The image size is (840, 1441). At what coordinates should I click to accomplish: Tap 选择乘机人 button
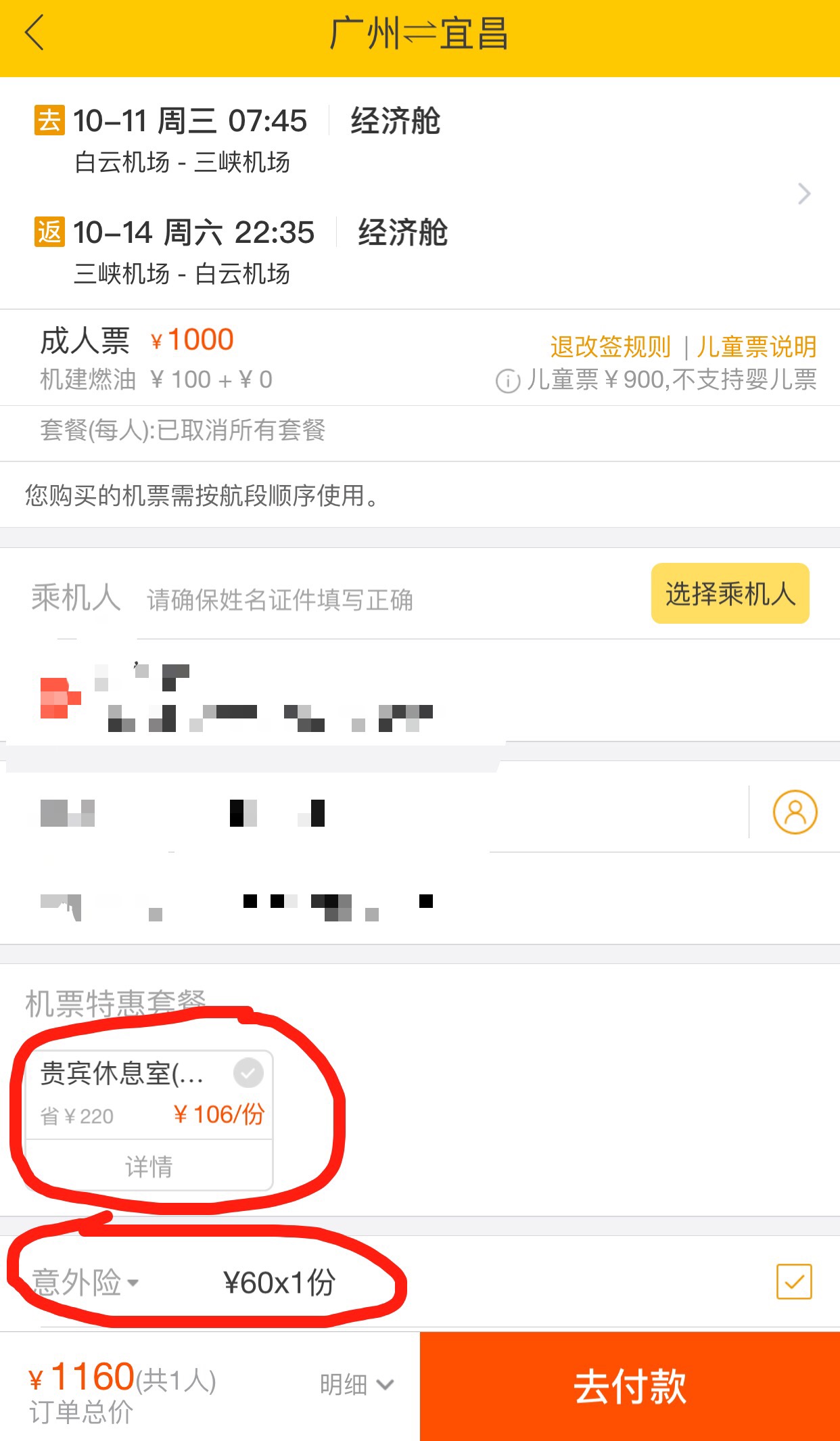[x=730, y=593]
